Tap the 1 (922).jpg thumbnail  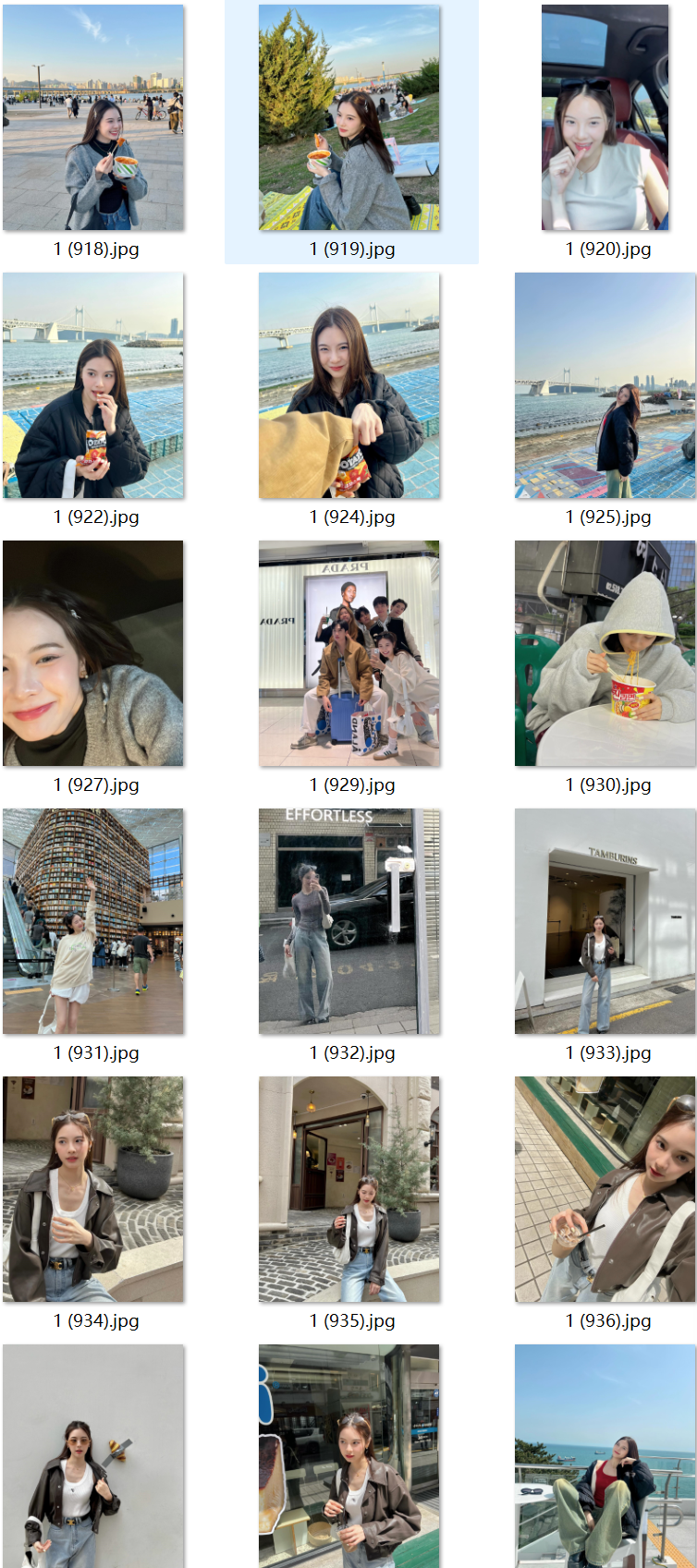tap(93, 385)
